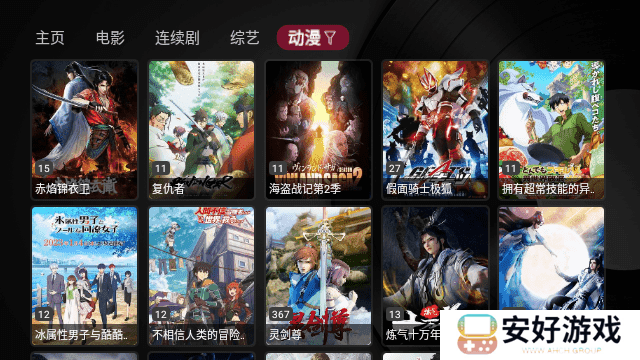Switch to the 电影 tab
Screen dimensions: 640x360
[110, 38]
